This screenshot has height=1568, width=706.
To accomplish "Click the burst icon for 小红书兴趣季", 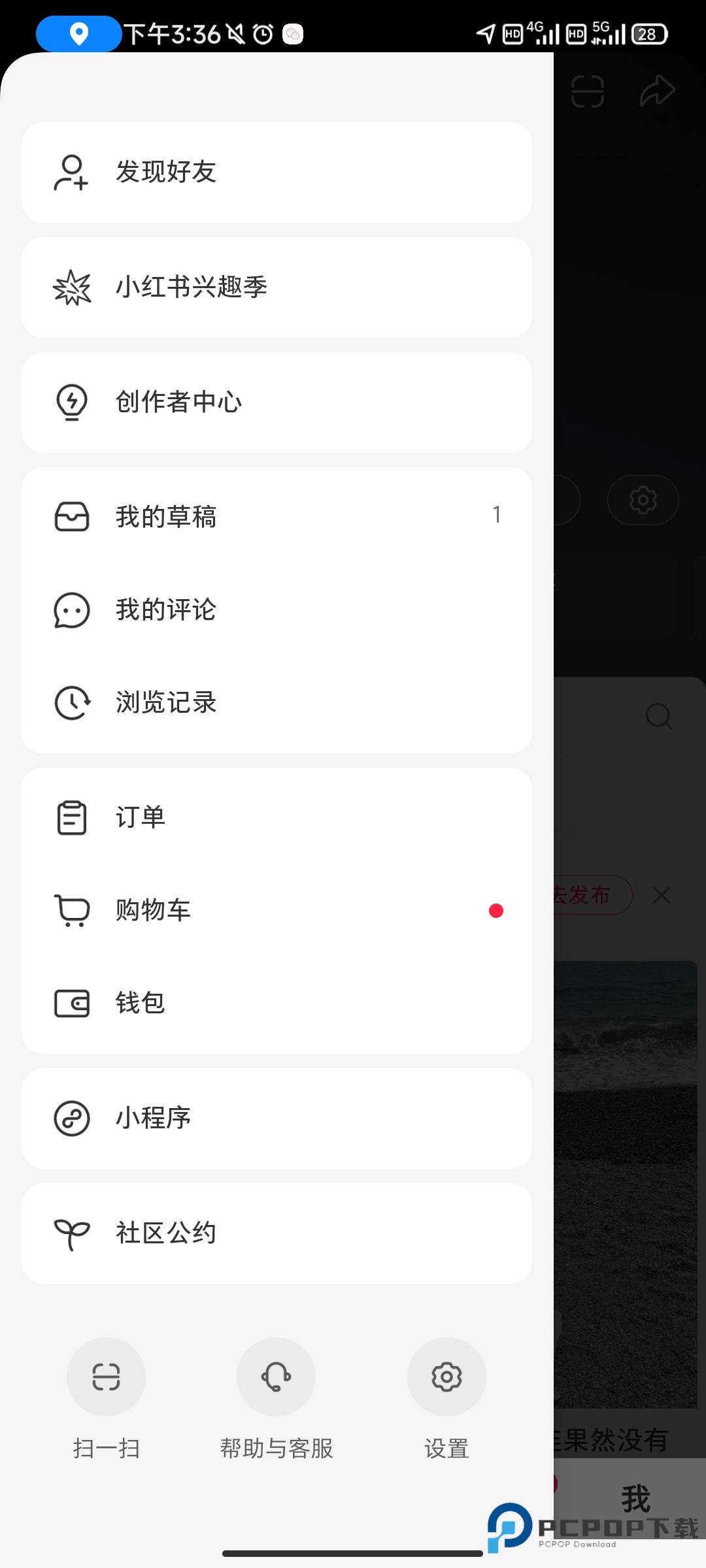I will [71, 287].
